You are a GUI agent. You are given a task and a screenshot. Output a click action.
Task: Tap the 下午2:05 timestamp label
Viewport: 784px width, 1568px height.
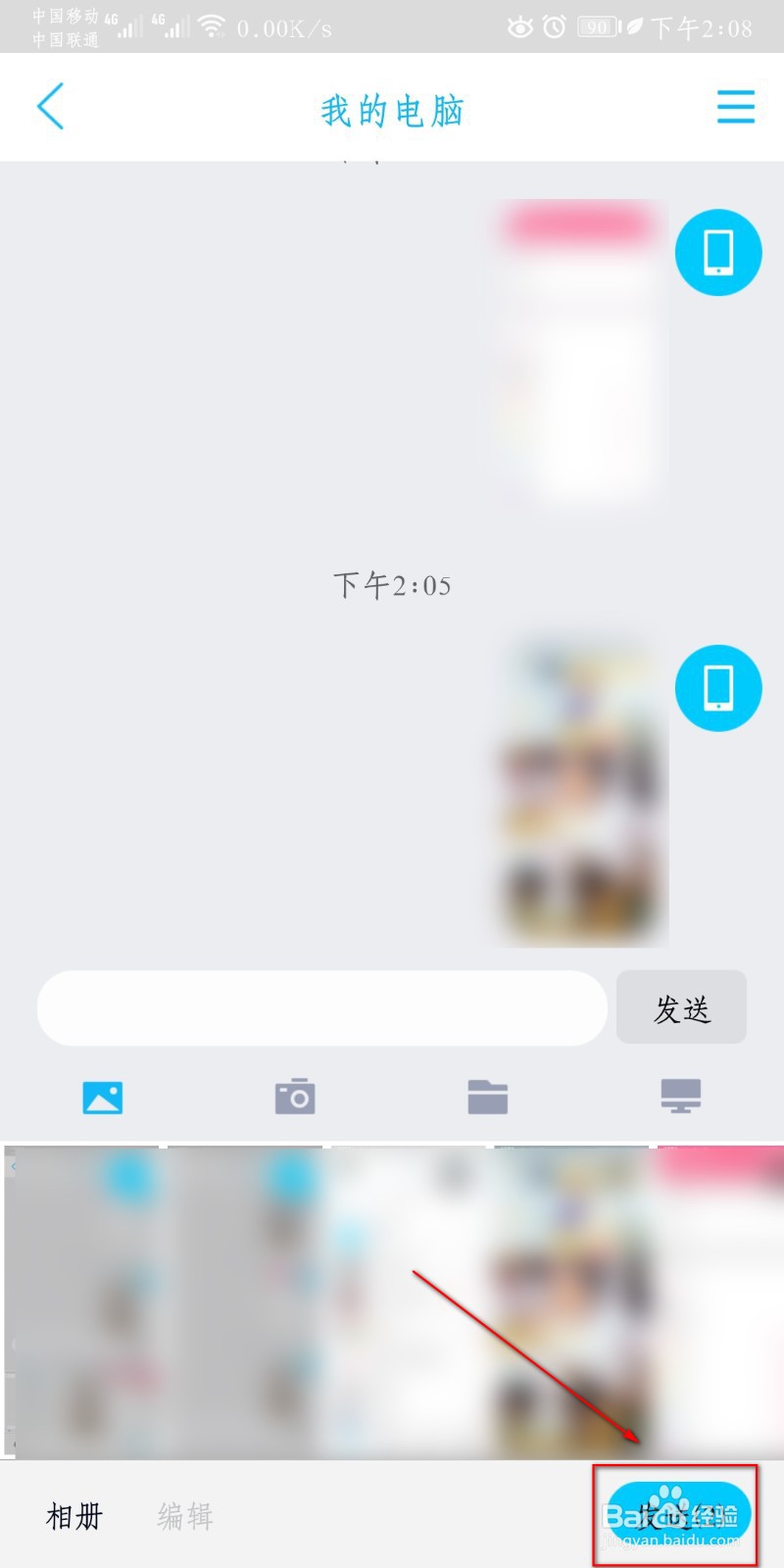391,585
